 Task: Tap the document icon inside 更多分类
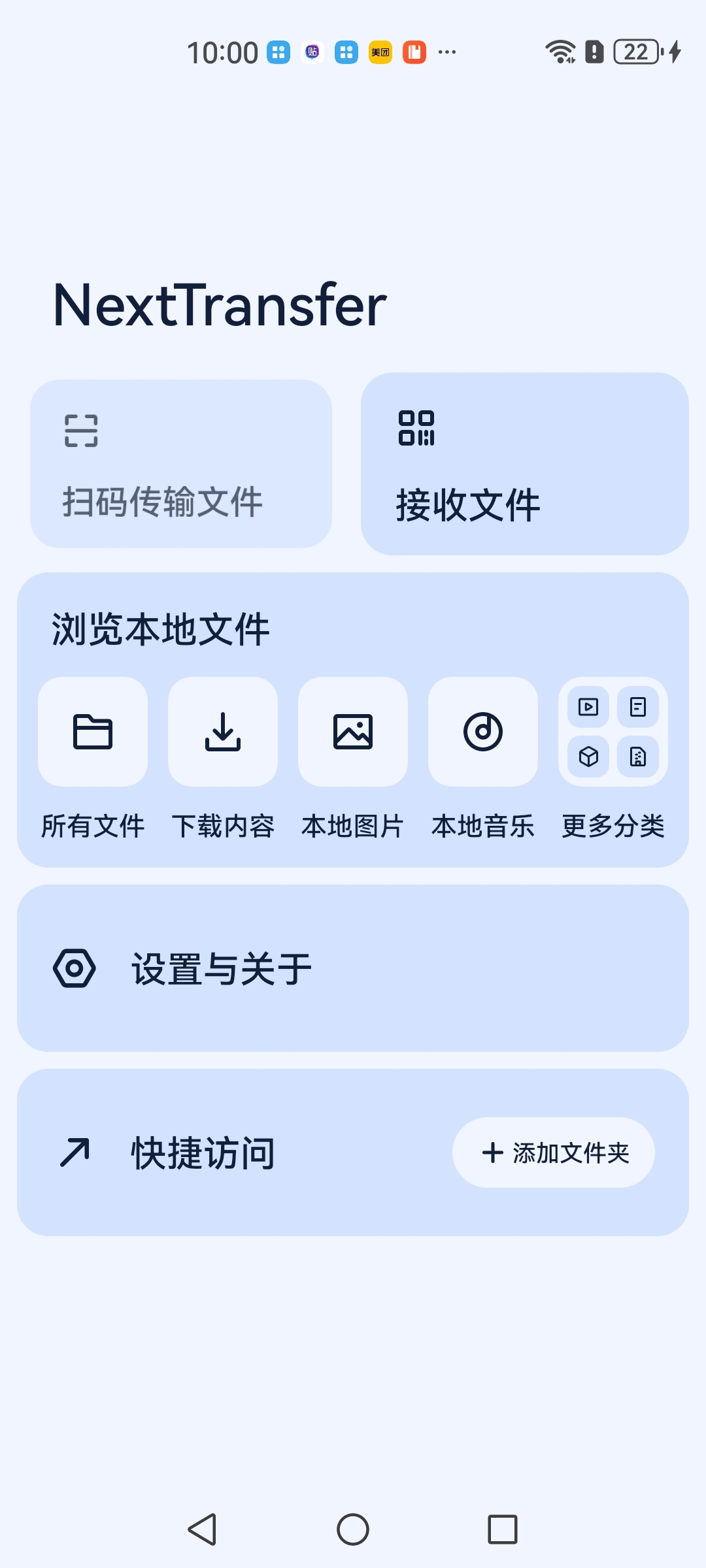636,706
